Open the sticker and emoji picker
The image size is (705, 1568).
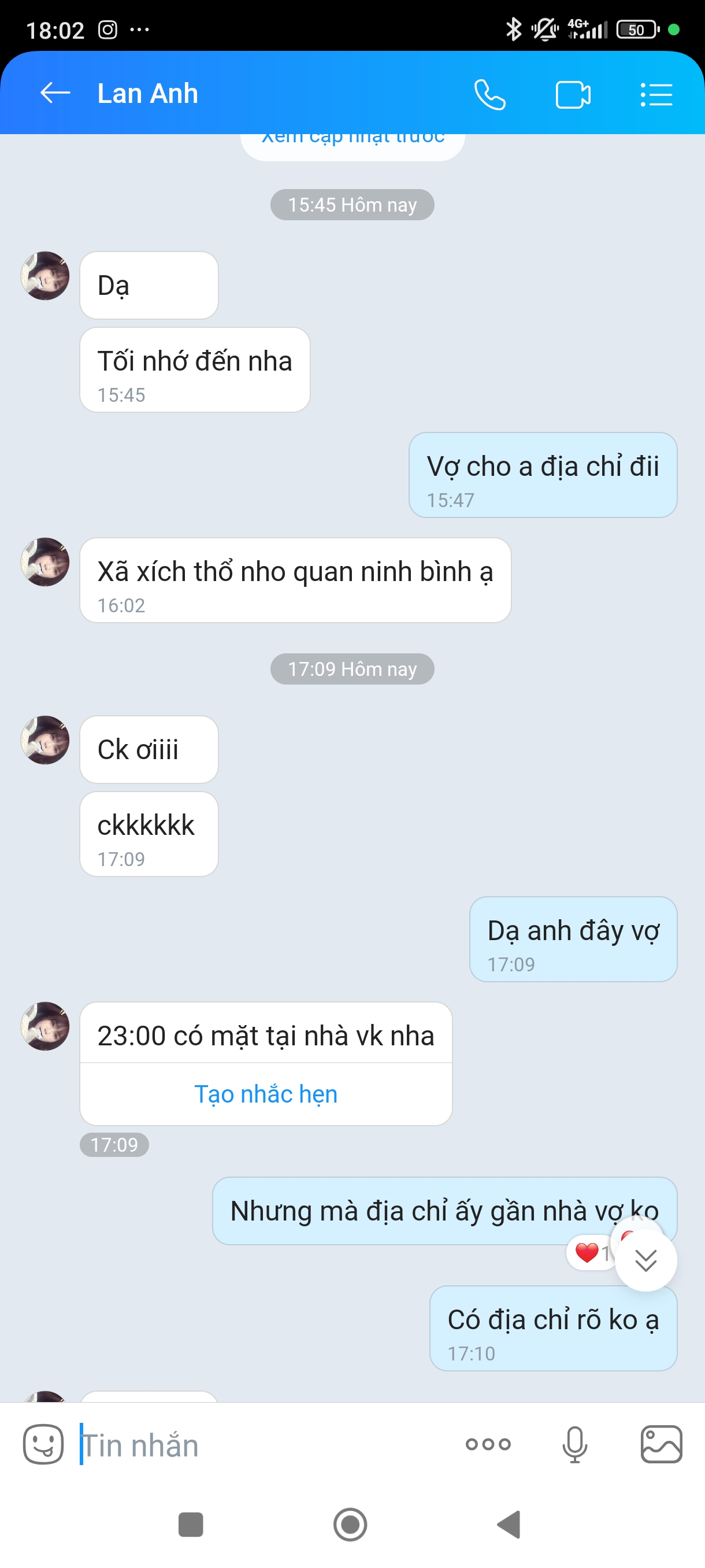(43, 1444)
